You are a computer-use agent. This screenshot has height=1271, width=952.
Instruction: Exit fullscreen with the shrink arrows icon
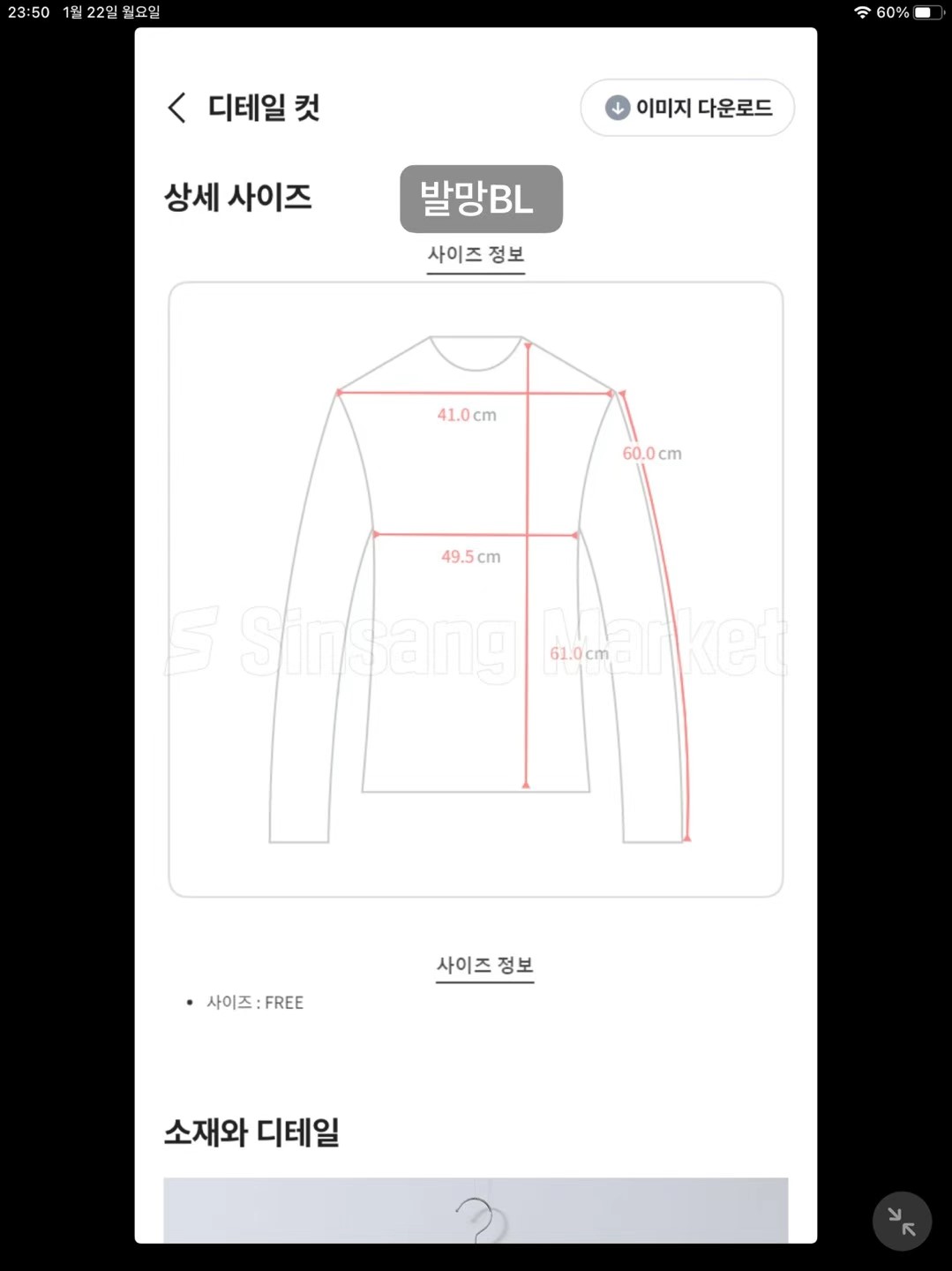point(902,1222)
